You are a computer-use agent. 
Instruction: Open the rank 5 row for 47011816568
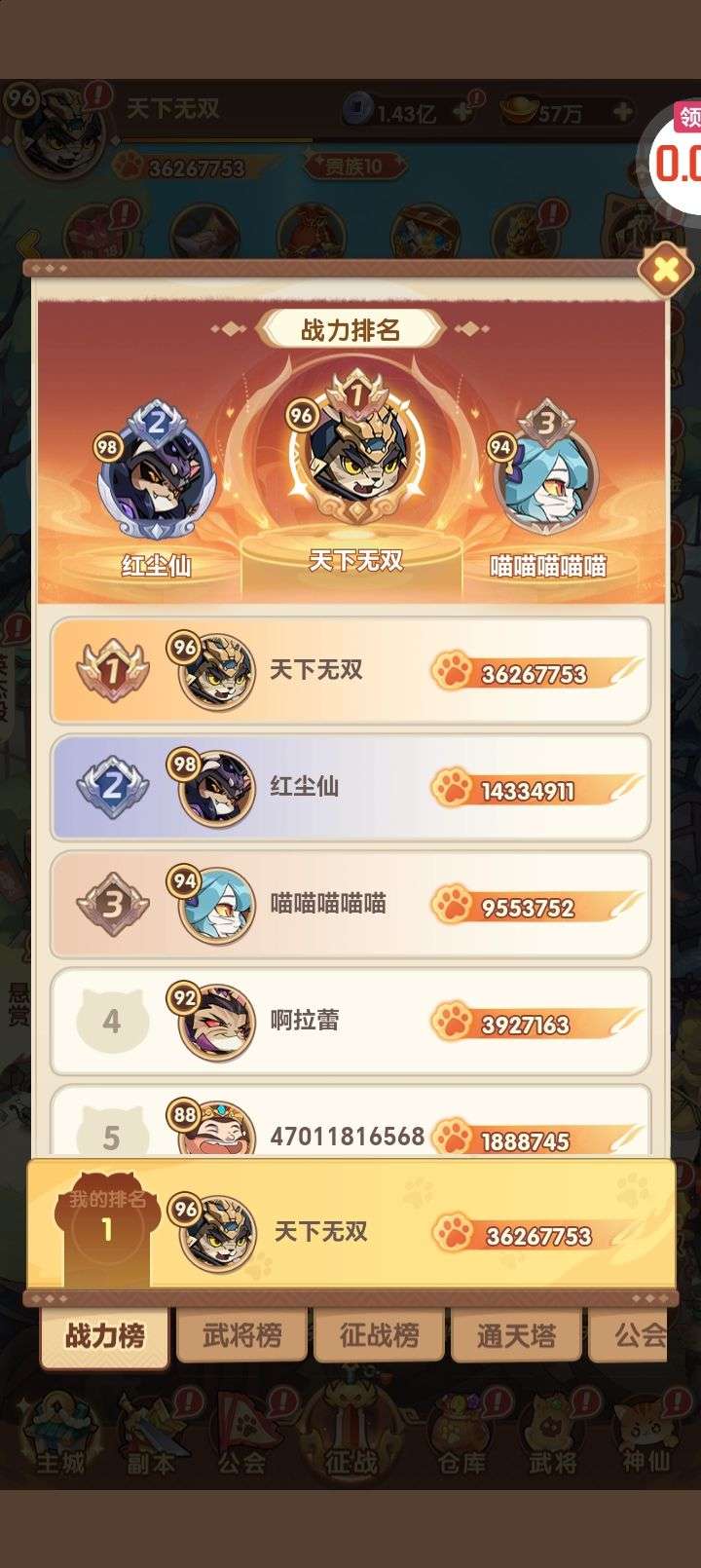click(x=350, y=1121)
